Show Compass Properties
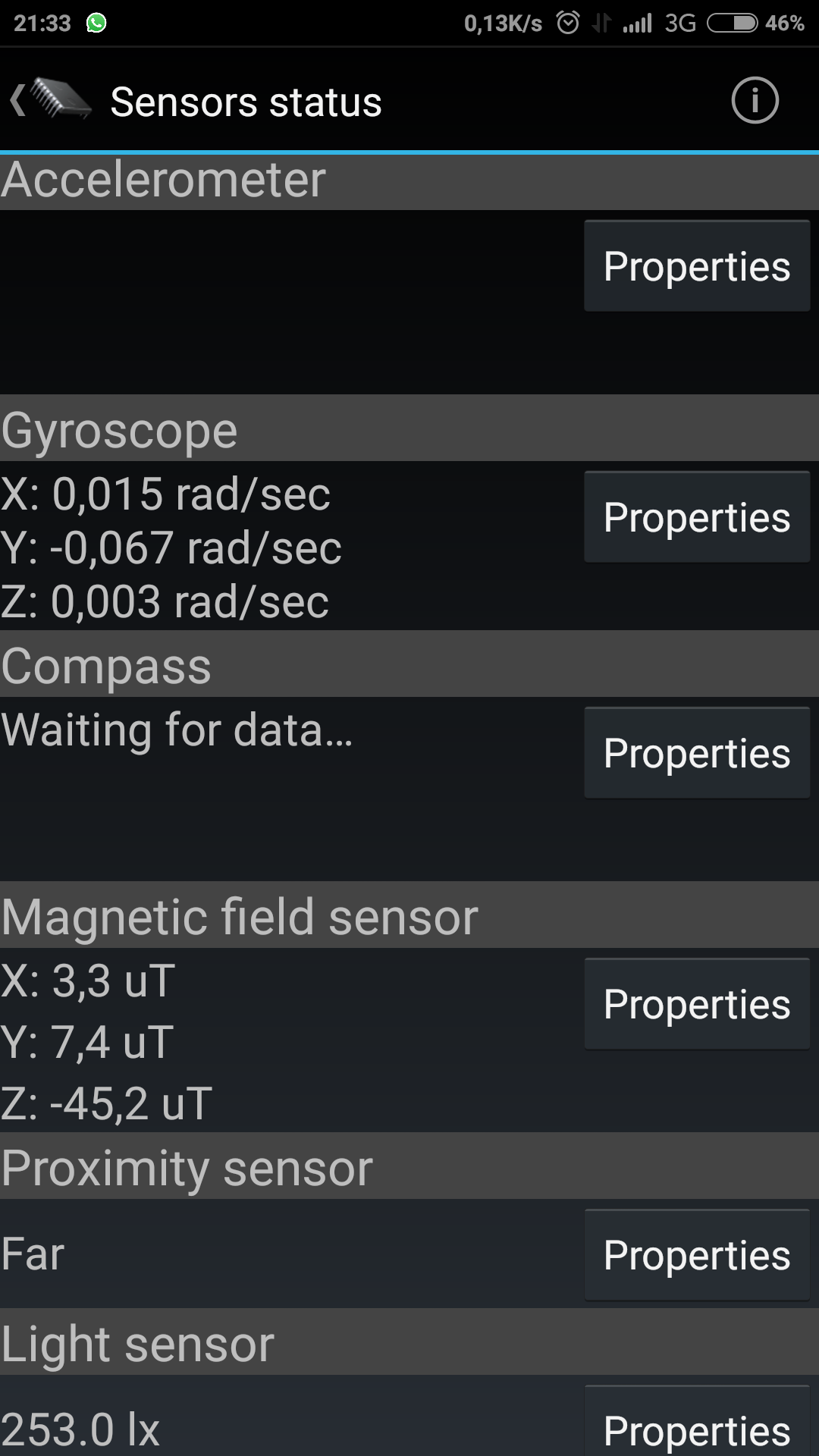The width and height of the screenshot is (819, 1456). click(x=697, y=753)
